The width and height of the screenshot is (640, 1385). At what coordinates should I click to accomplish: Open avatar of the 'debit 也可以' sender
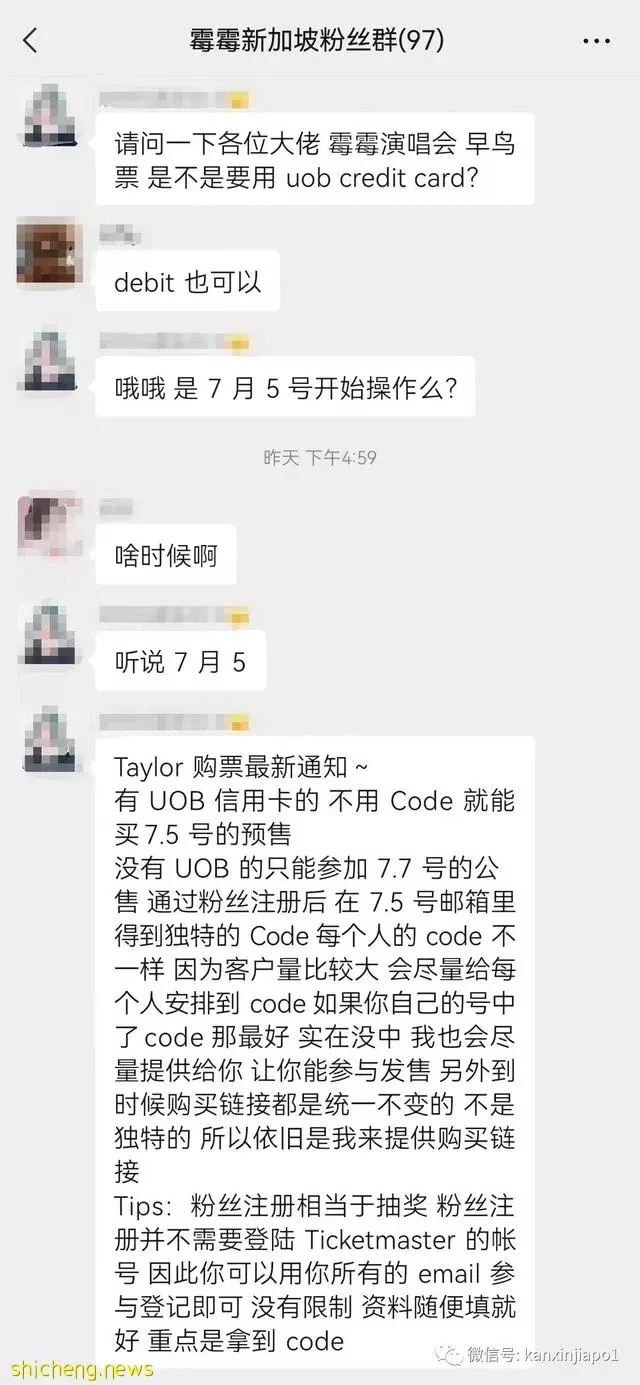[49, 254]
